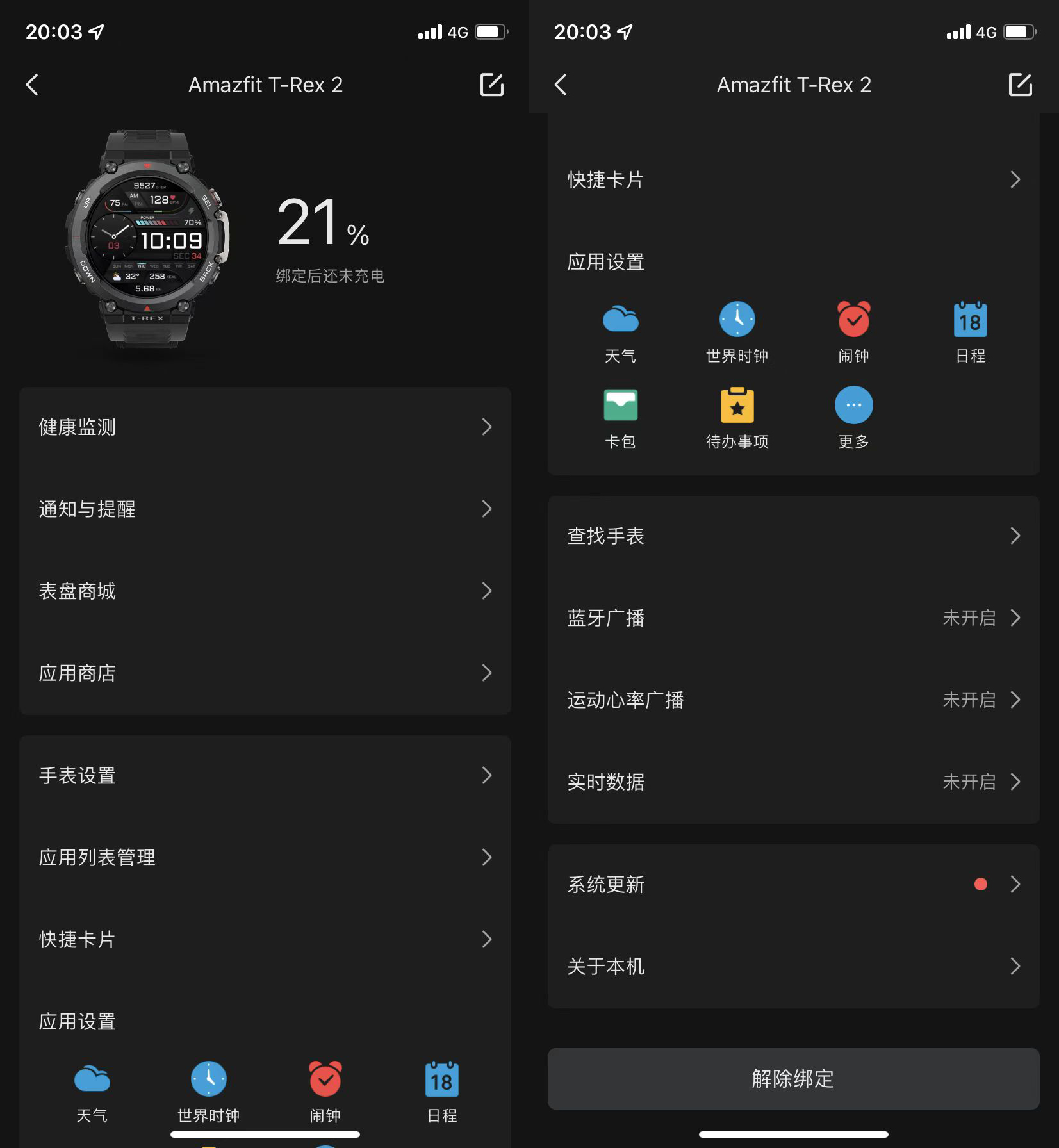Screen dimensions: 1059x1148
Task: Open the 待办事项 to-do icon
Action: pos(737,406)
